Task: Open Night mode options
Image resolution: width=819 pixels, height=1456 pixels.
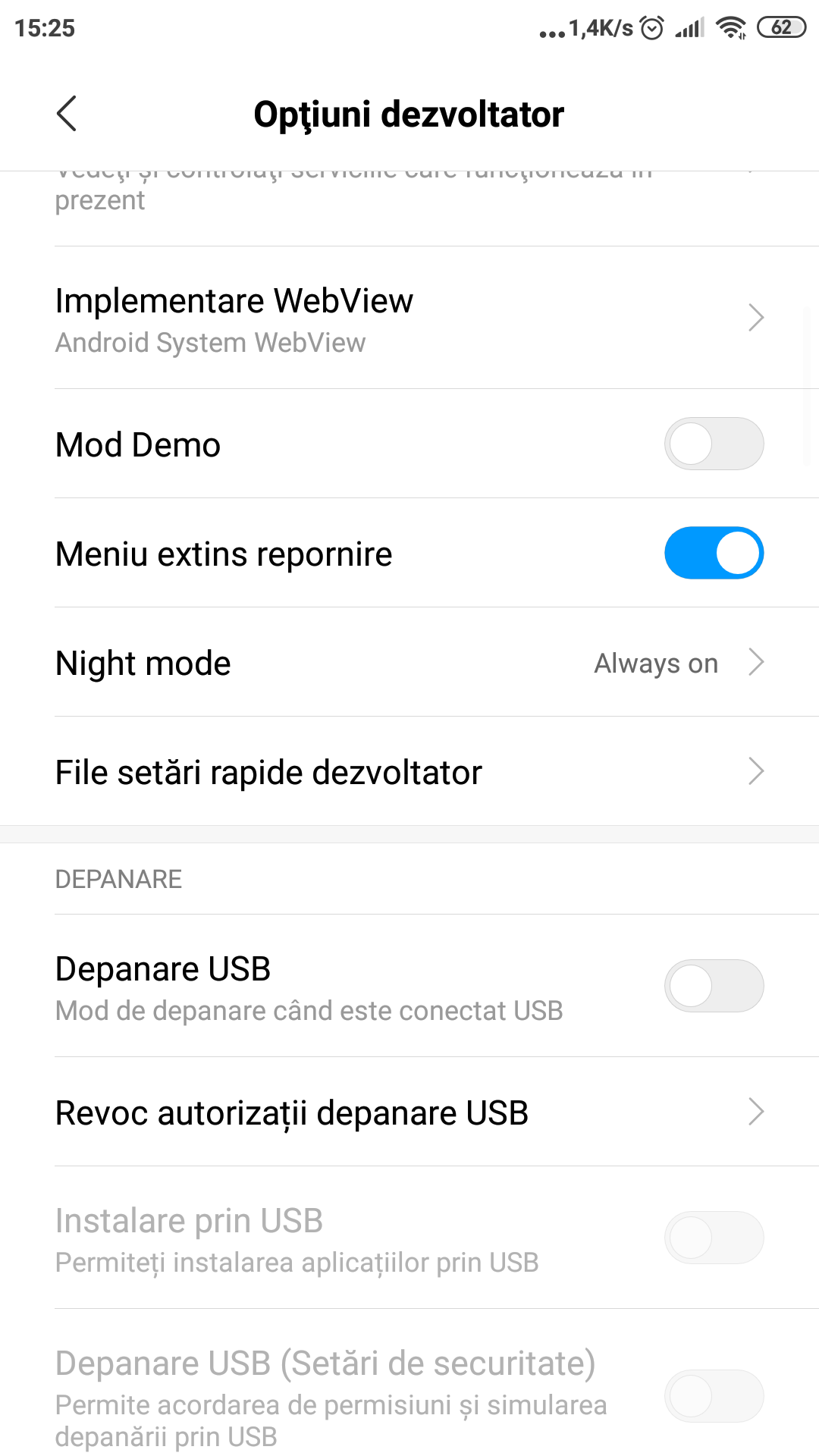Action: click(409, 662)
